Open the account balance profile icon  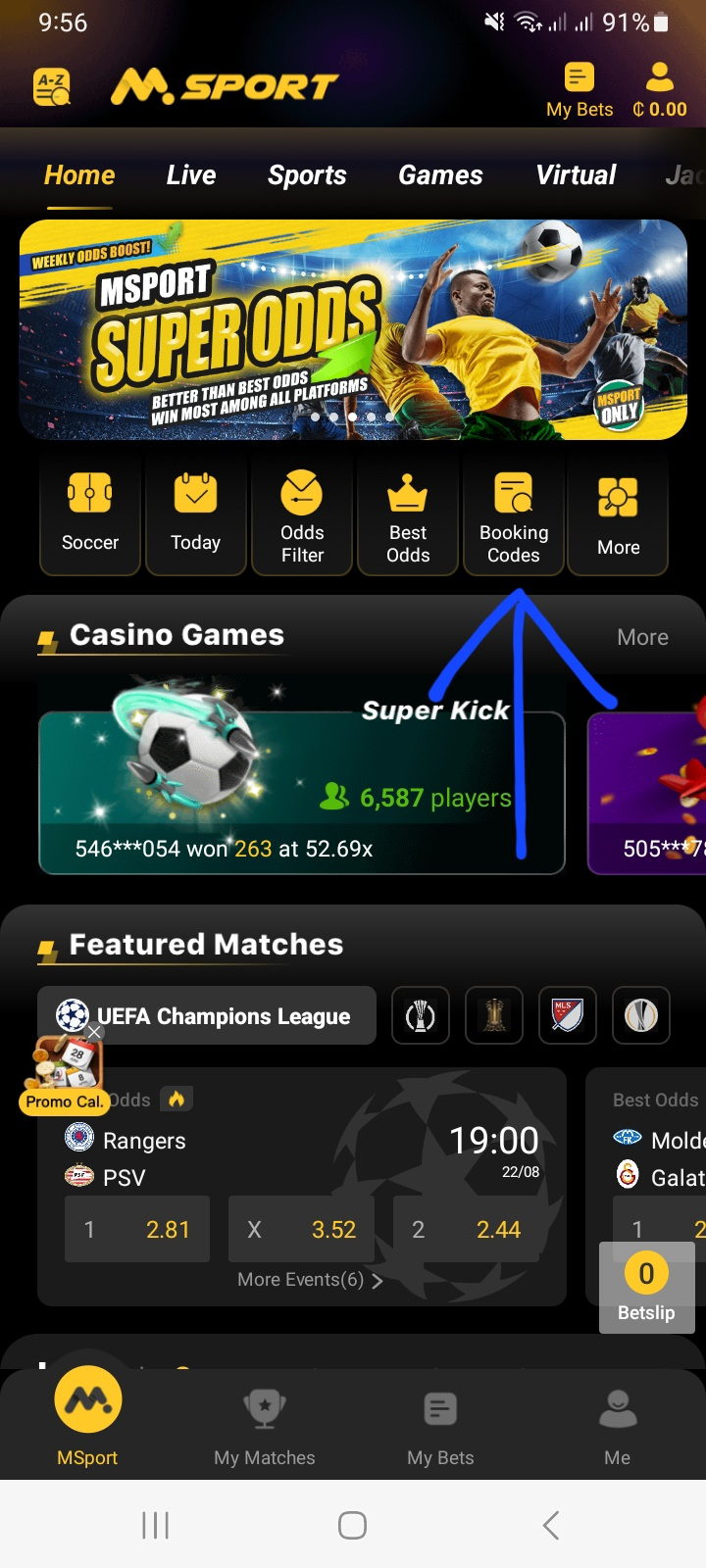point(660,90)
